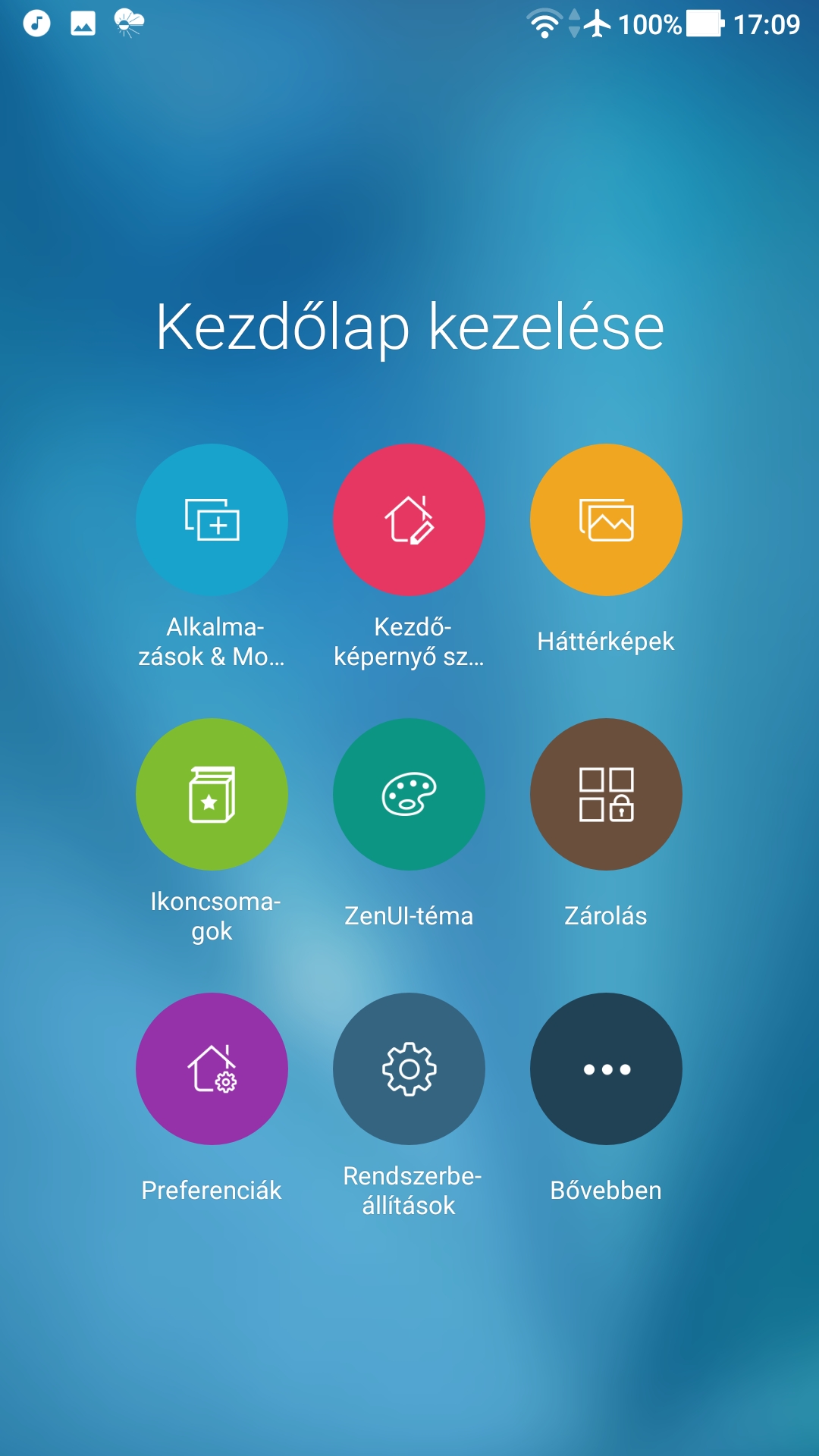
Task: Open Preferenciák launcher settings
Action: pos(212,1069)
